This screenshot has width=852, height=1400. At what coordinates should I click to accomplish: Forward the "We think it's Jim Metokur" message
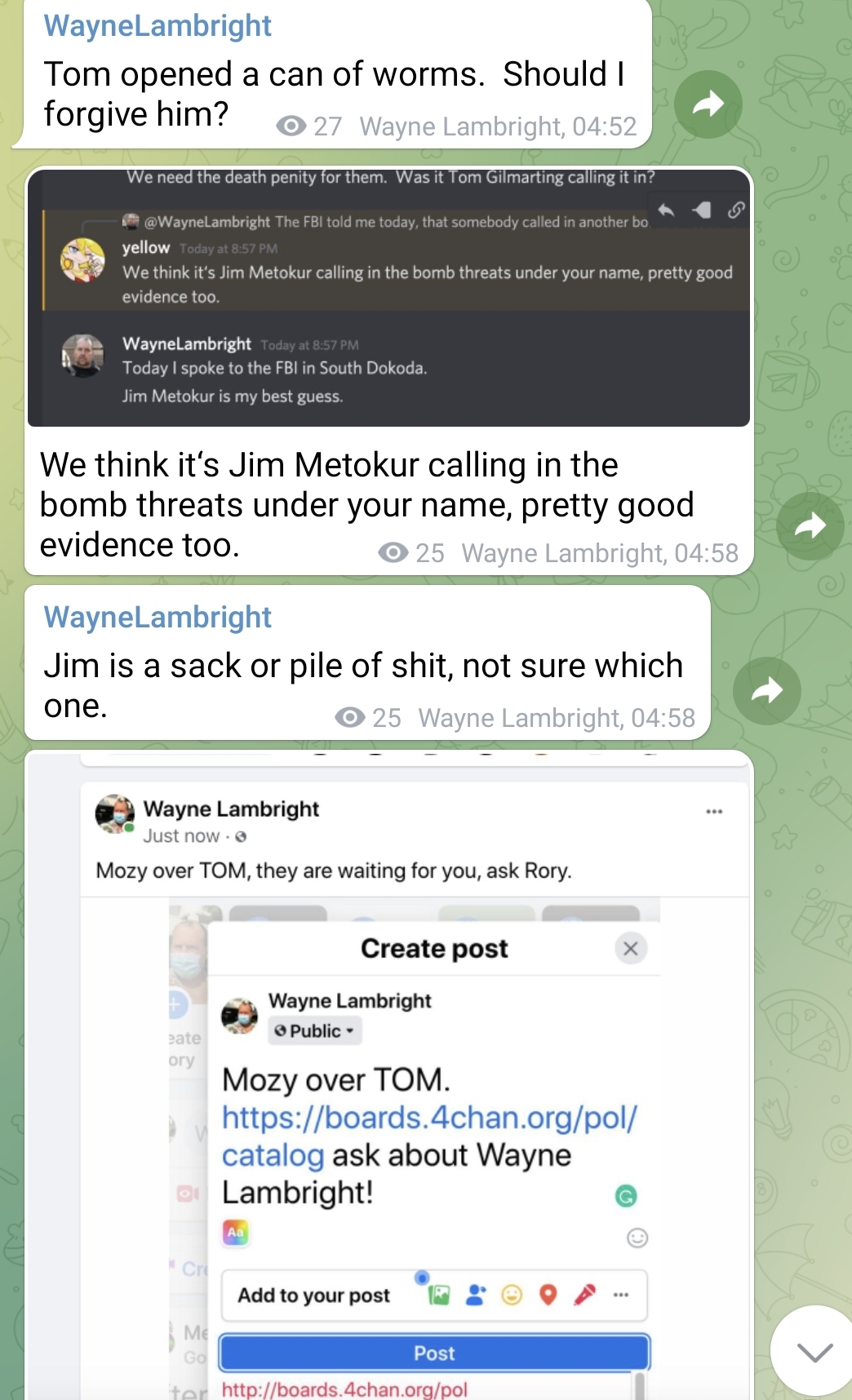coord(810,526)
